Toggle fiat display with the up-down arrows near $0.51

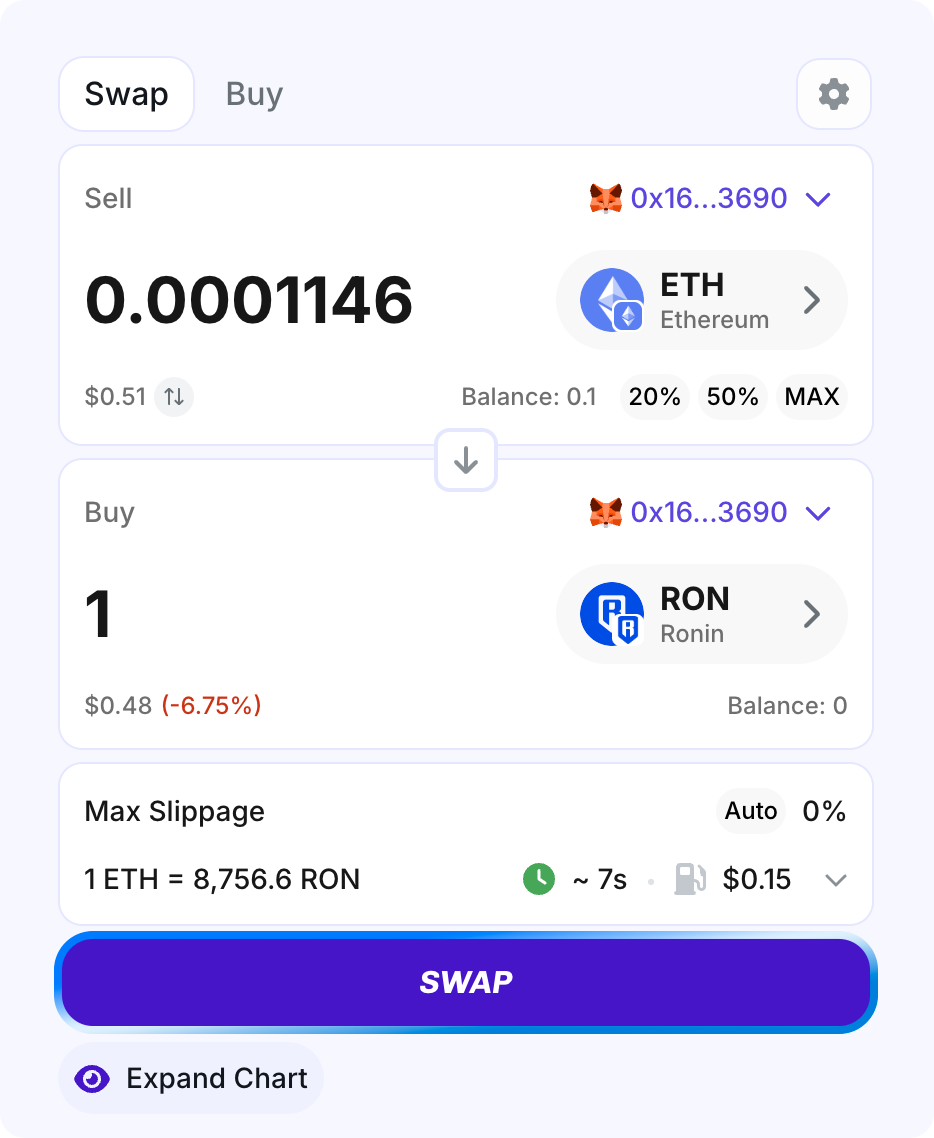coord(173,397)
